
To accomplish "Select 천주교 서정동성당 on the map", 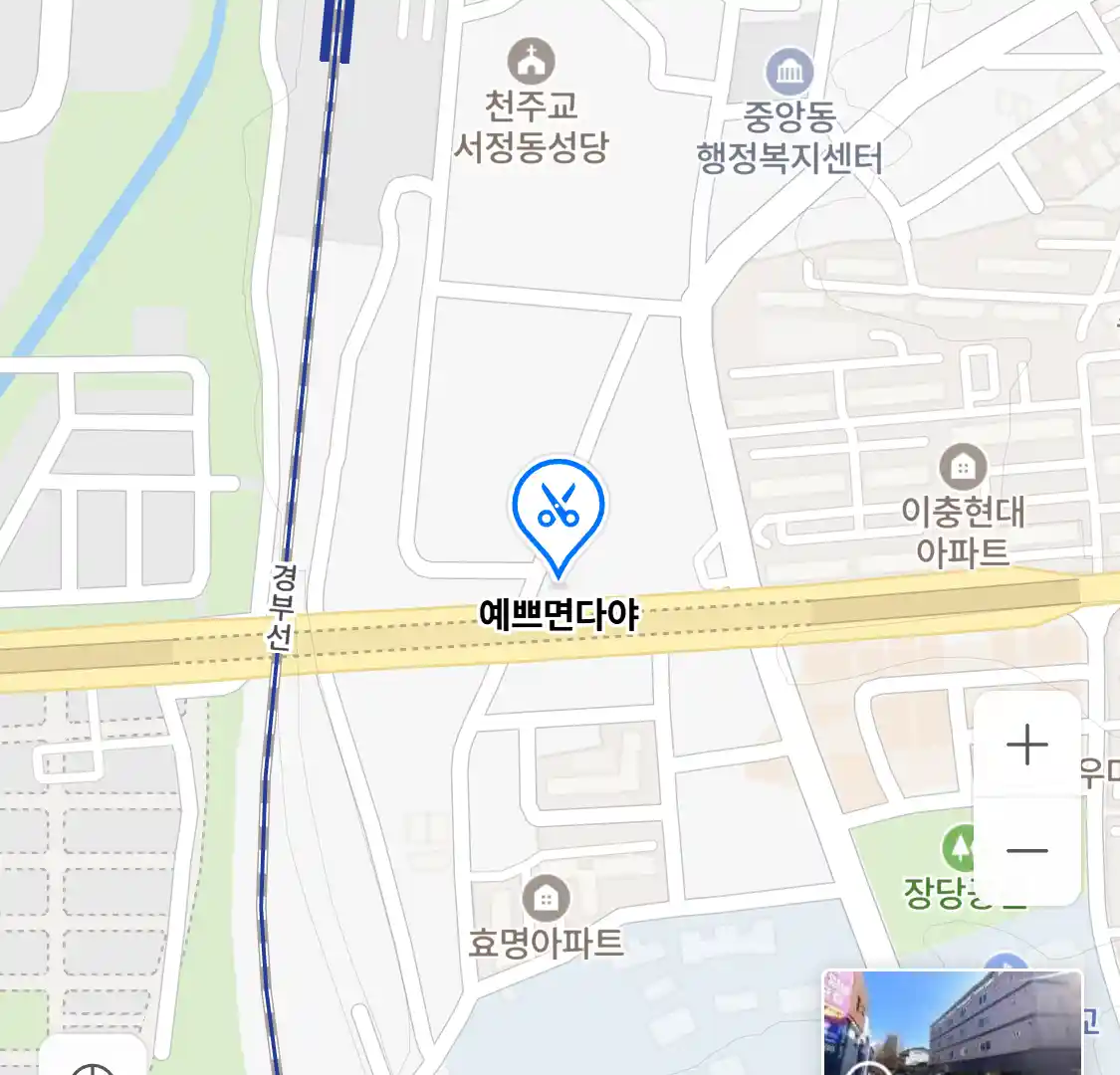I will pyautogui.click(x=532, y=63).
